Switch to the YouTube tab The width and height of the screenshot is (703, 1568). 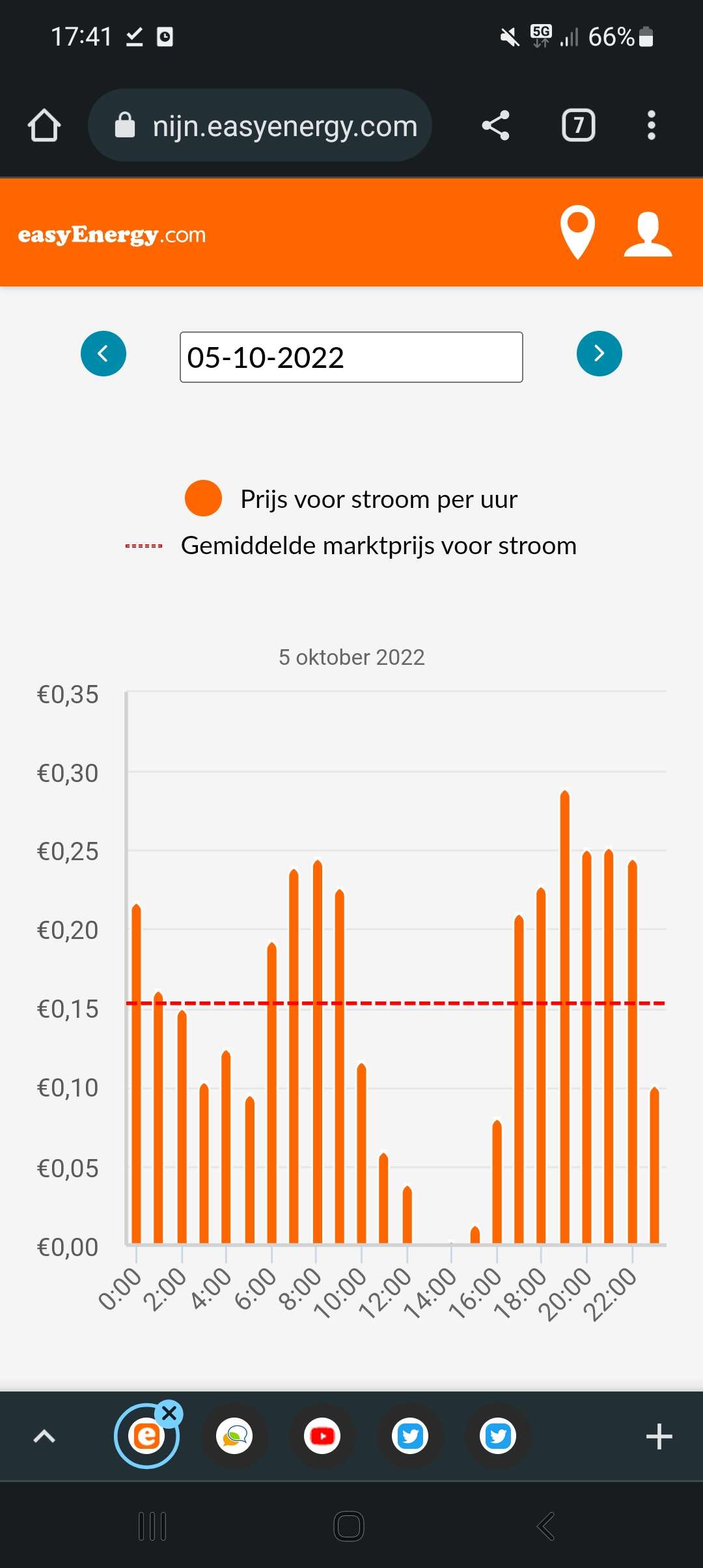[322, 1436]
